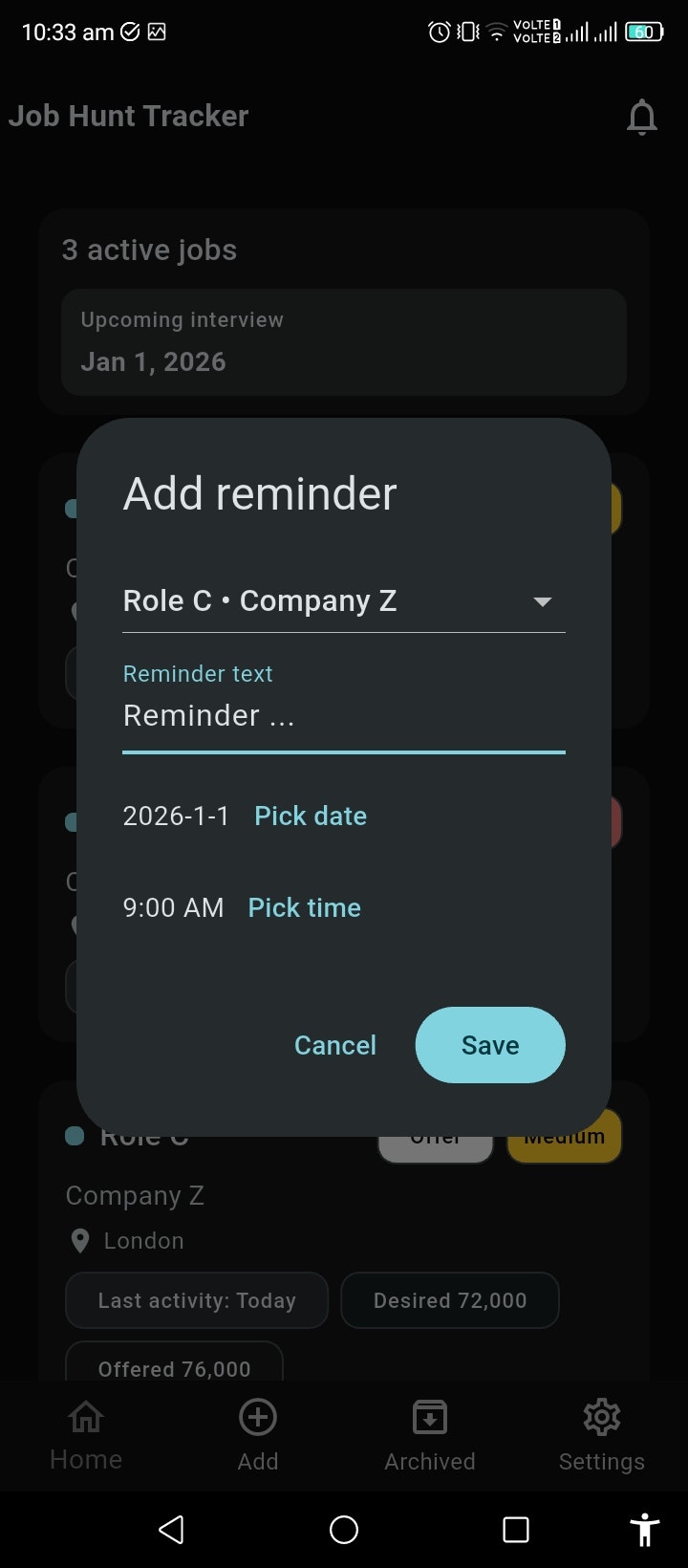Tap the location pin icon near London

click(80, 1240)
